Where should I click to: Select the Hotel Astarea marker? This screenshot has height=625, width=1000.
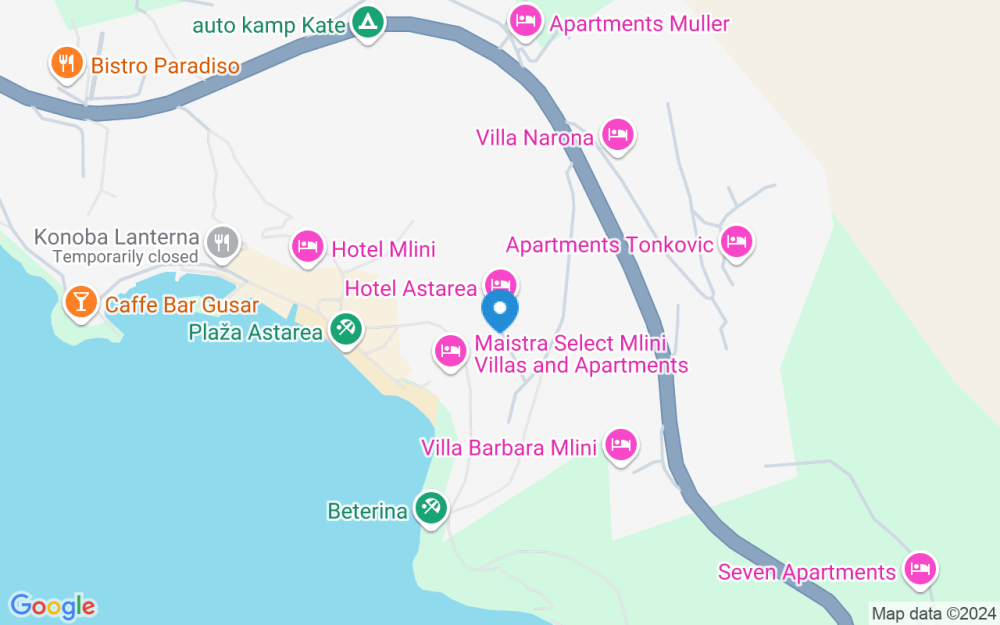coord(501,285)
